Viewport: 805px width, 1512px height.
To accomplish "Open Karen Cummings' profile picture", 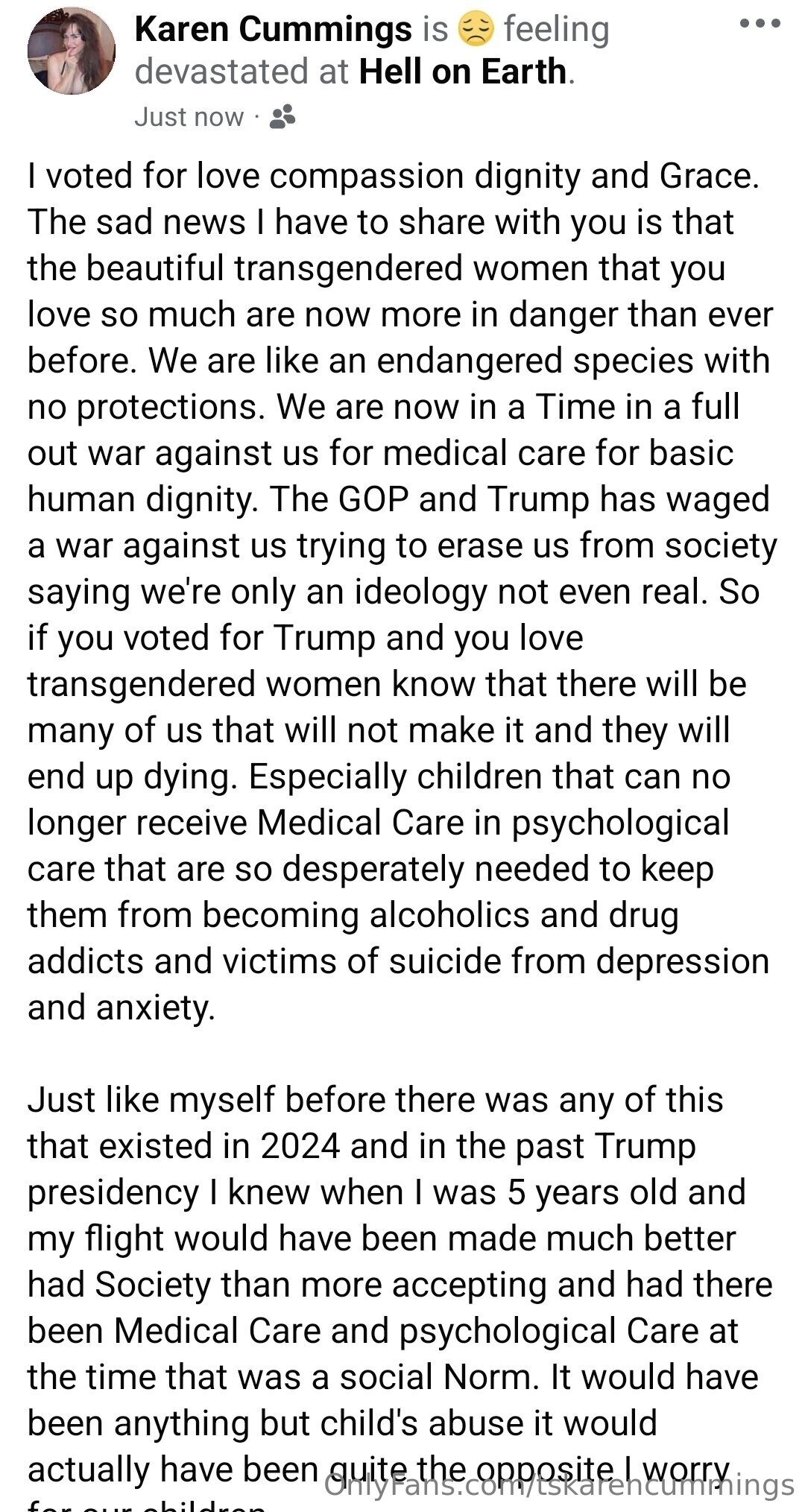I will coord(72,51).
